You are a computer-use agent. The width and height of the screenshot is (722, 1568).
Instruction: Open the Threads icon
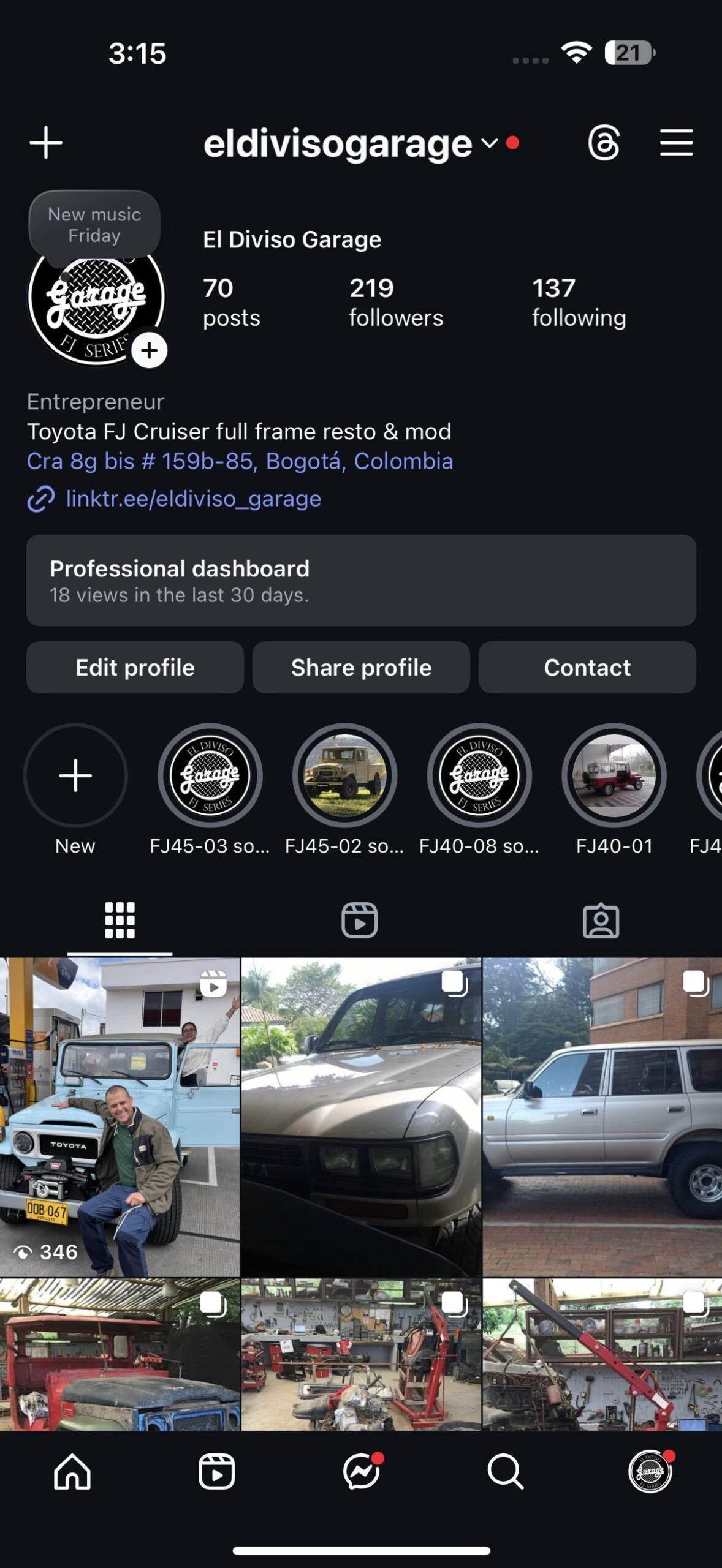(x=604, y=143)
